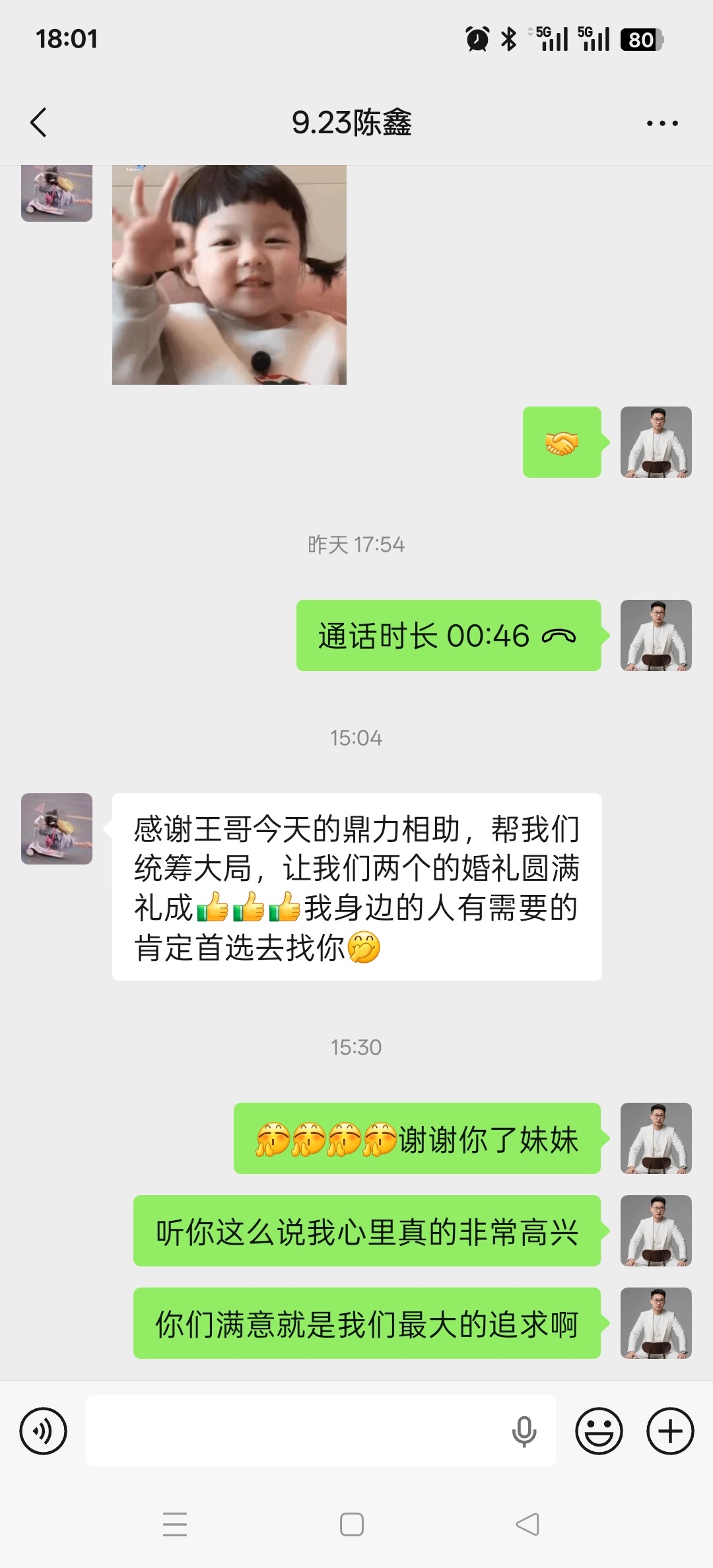Open the received toddler photo sticker
Image resolution: width=713 pixels, height=1568 pixels.
point(229,275)
